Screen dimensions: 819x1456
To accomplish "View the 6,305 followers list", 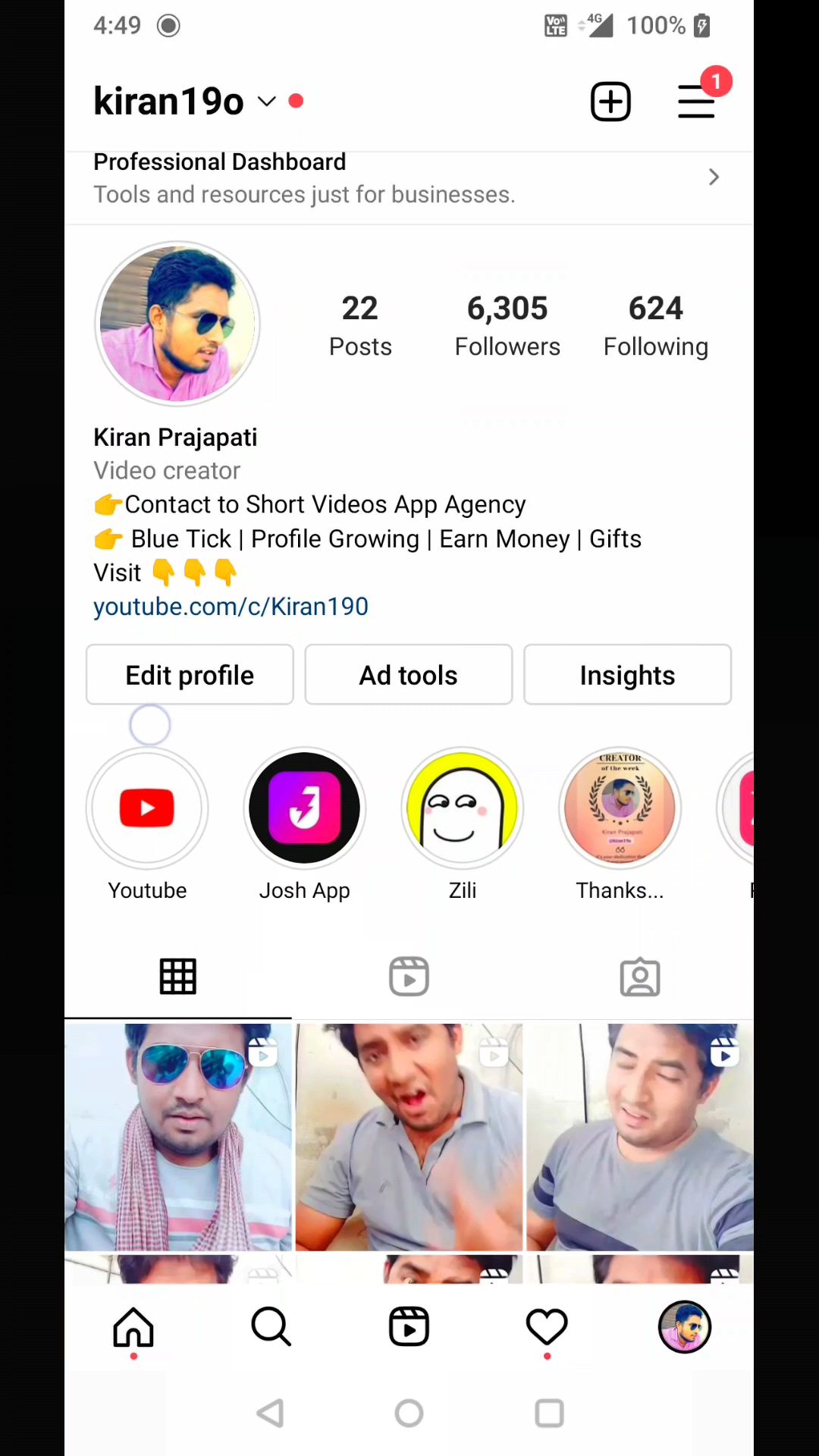I will [507, 325].
